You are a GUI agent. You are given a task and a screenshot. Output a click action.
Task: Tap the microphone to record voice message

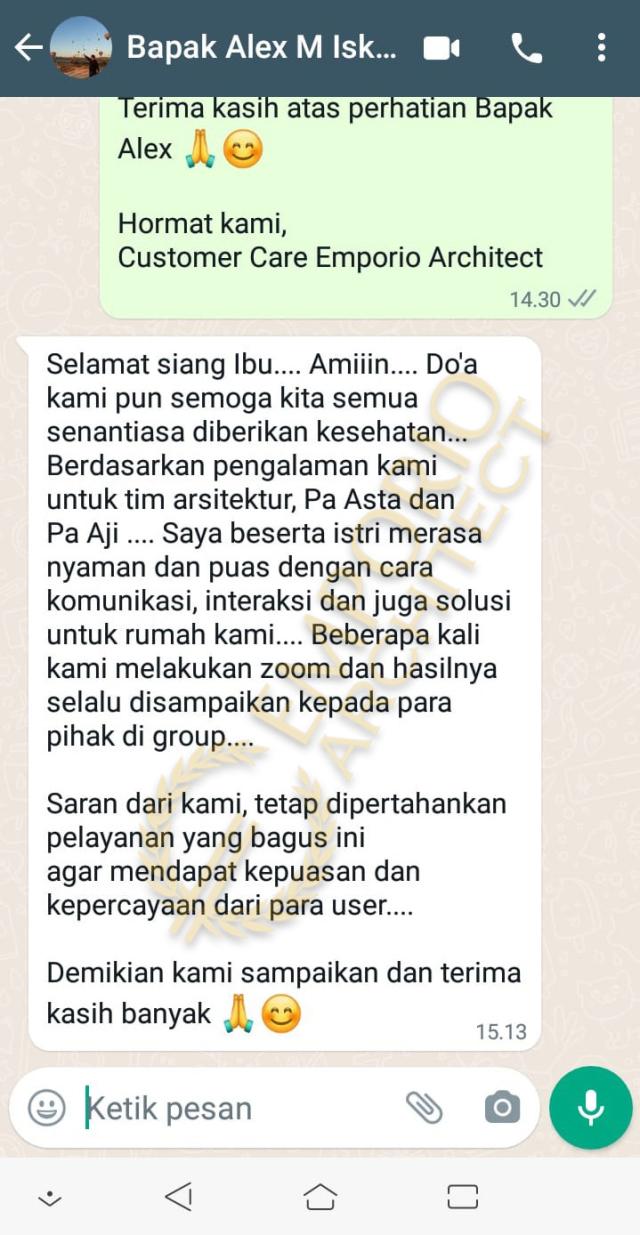pyautogui.click(x=591, y=1107)
